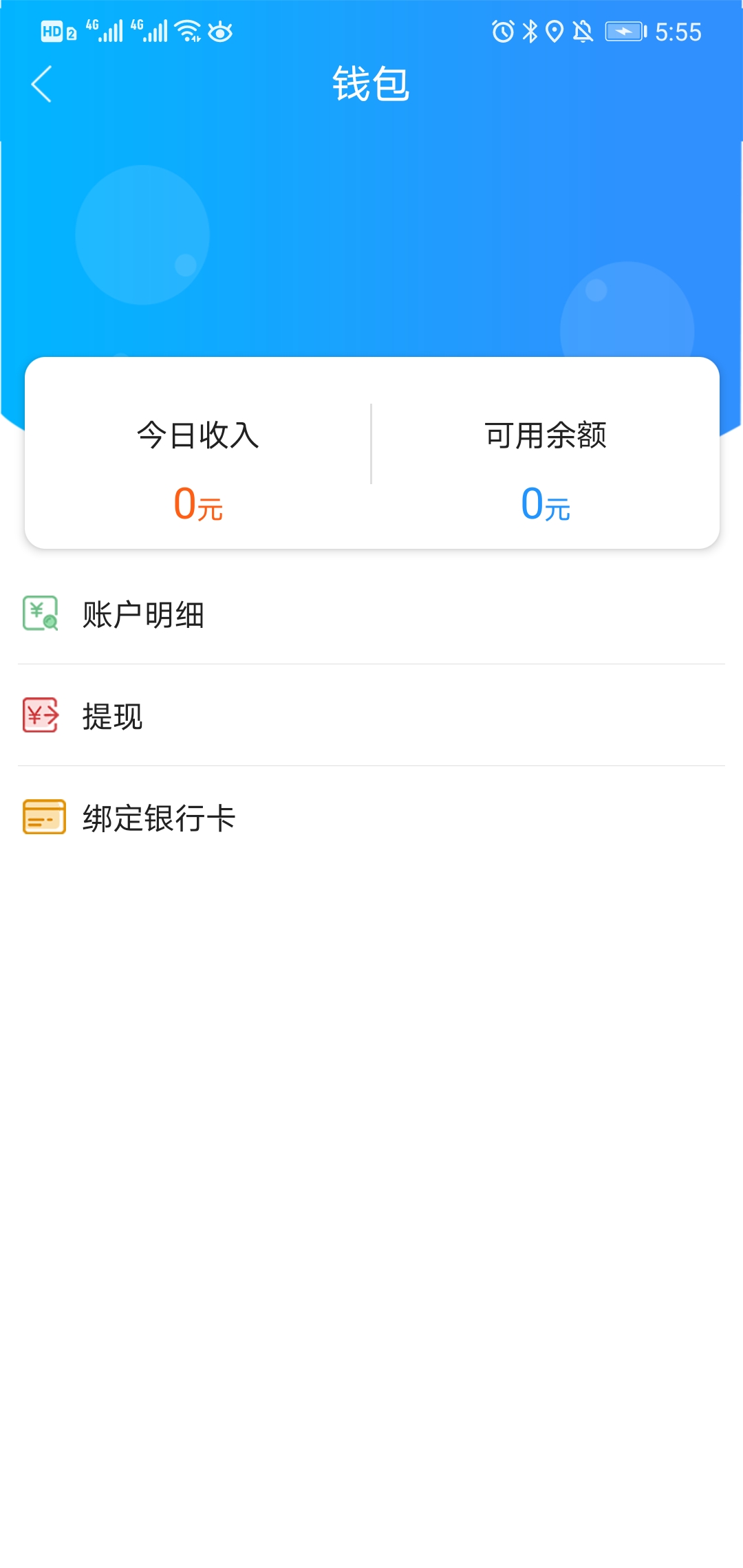
Task: Click the 可用余额 label text
Action: tap(545, 435)
